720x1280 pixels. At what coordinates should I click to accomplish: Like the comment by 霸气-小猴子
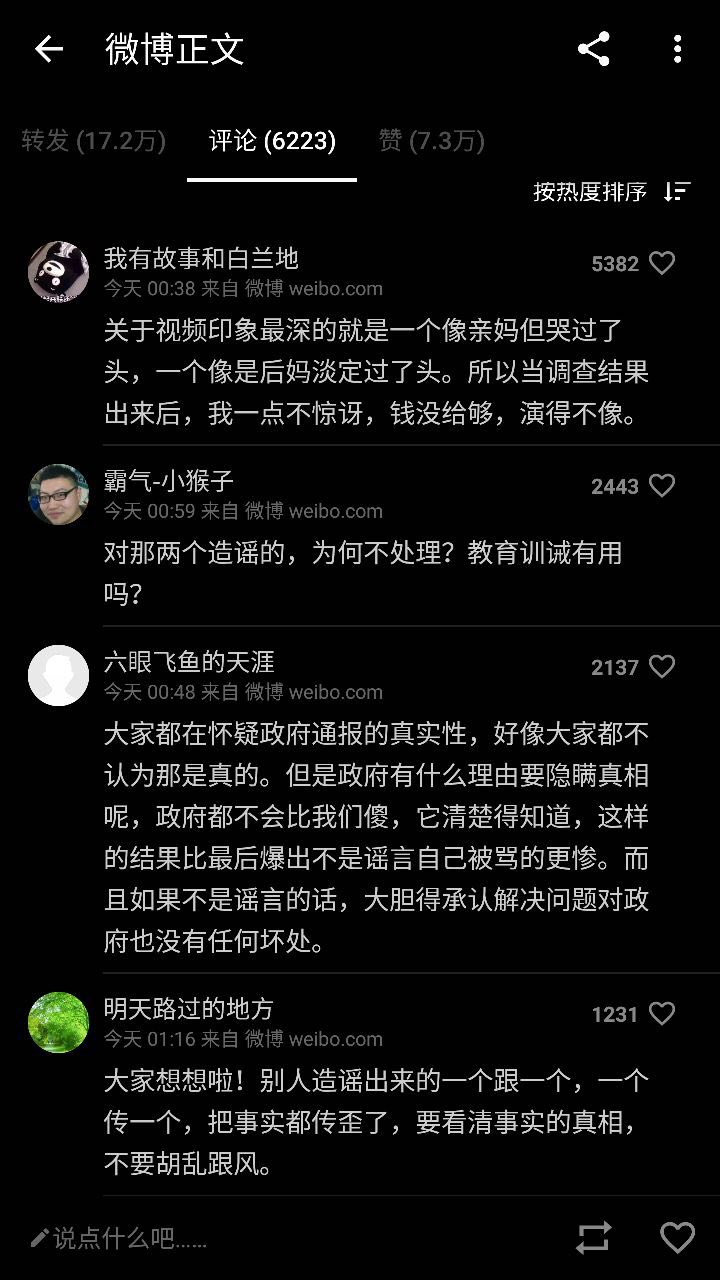coord(662,486)
